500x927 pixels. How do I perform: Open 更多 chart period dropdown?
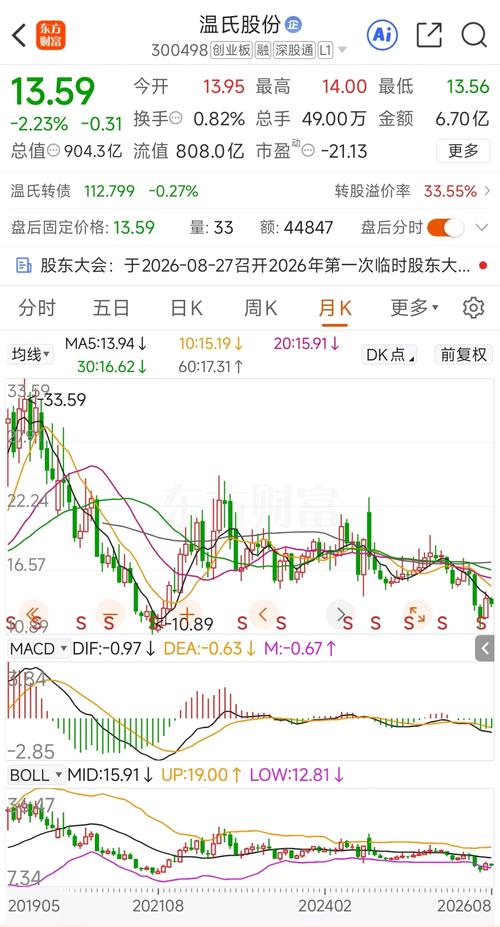(x=415, y=307)
